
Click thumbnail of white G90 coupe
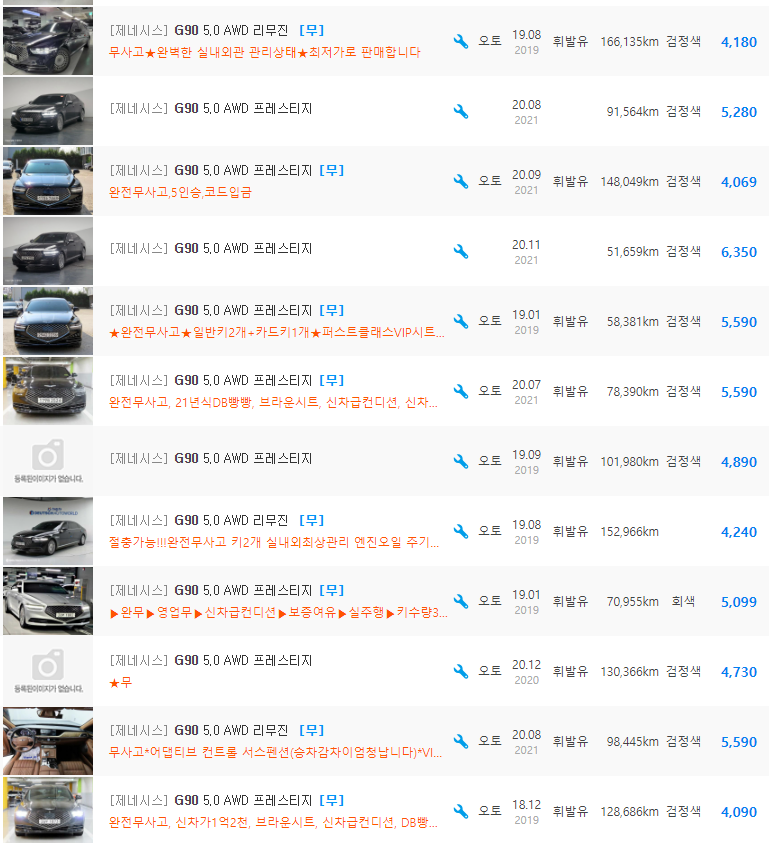(x=45, y=599)
